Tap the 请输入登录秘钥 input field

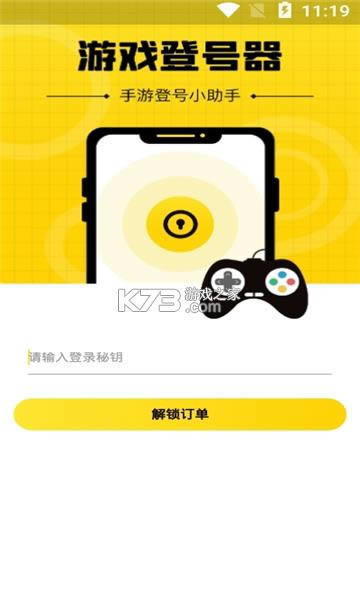[180, 358]
